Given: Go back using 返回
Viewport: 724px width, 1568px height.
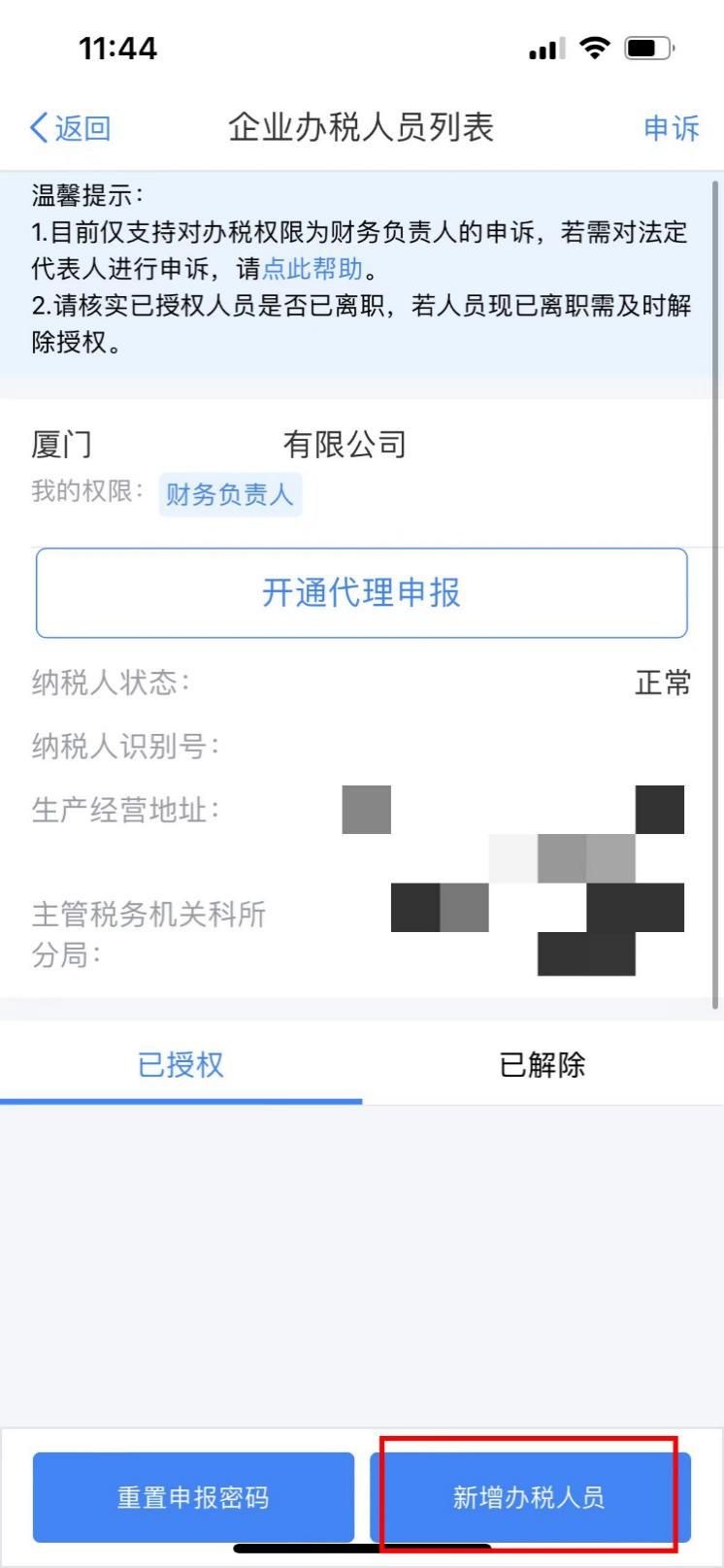Looking at the screenshot, I should [71, 128].
